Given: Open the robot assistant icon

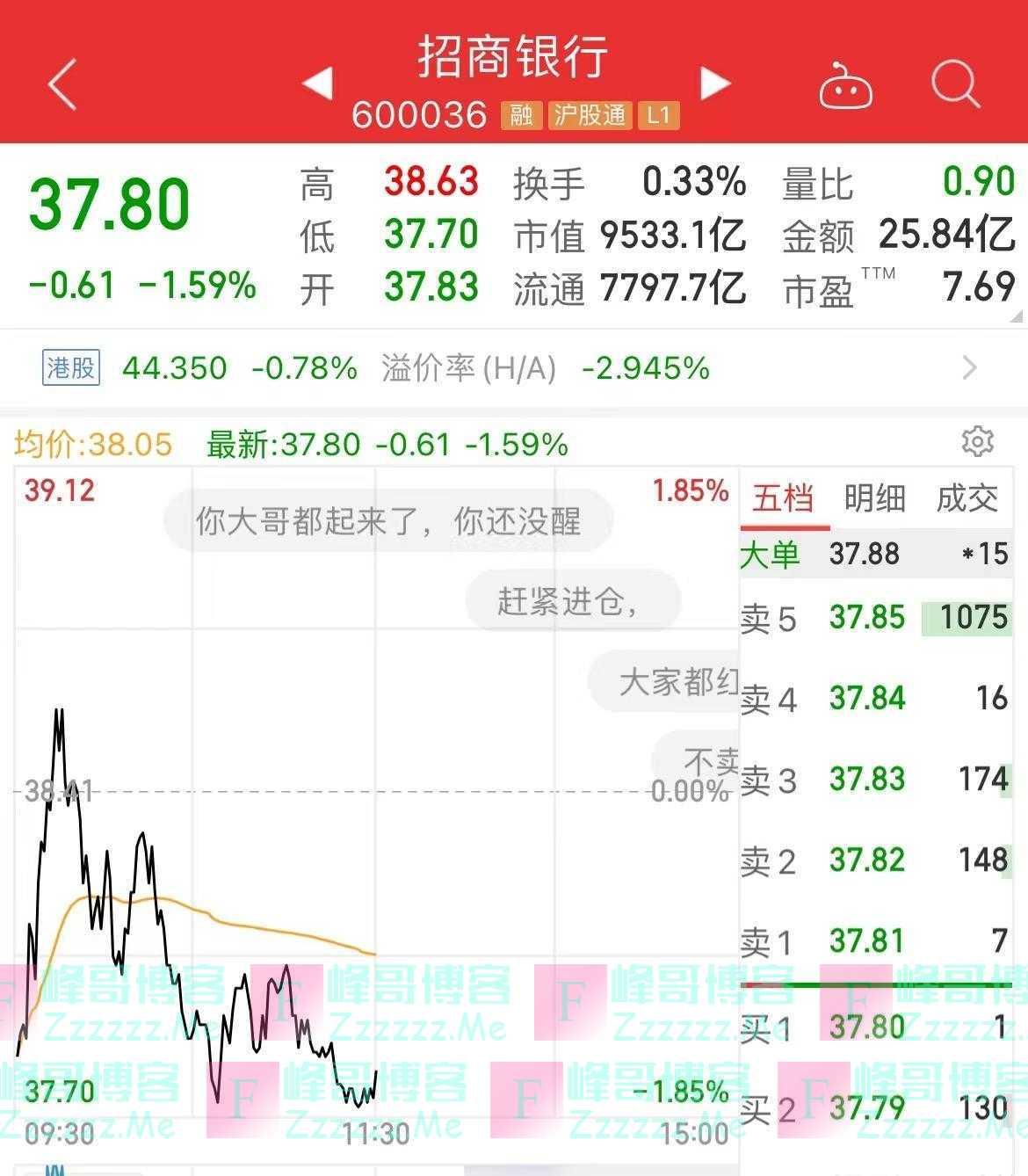Looking at the screenshot, I should (844, 87).
